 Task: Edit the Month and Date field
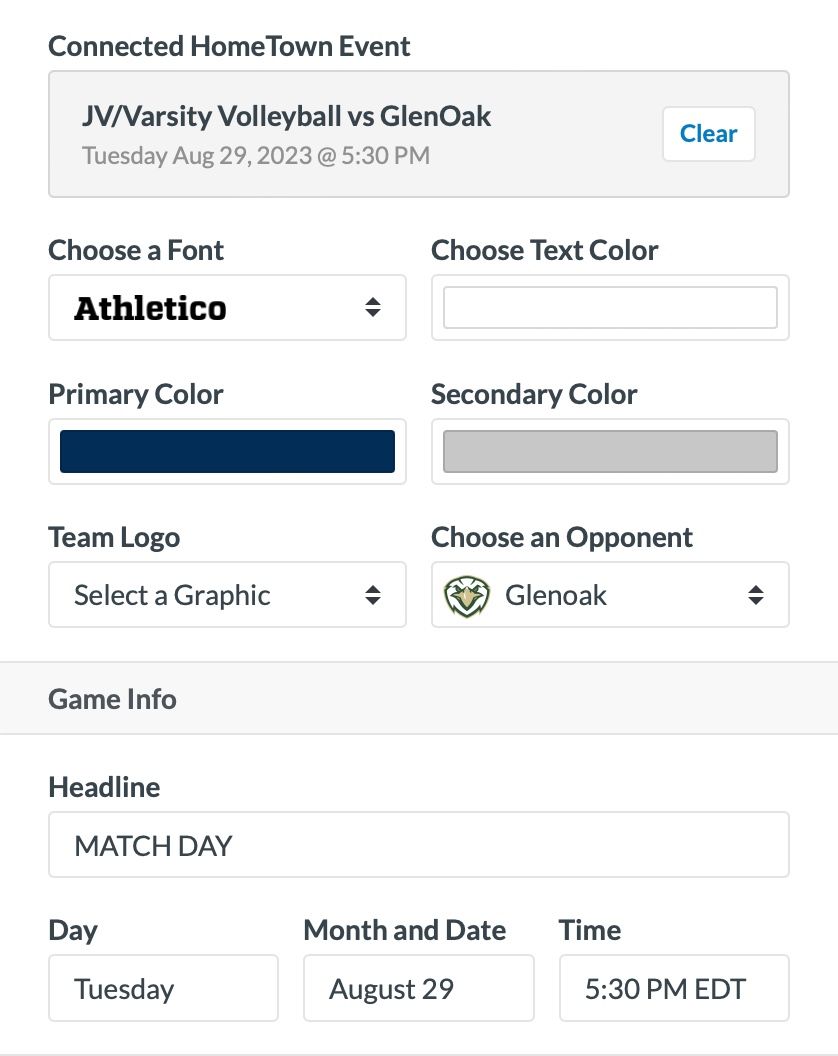point(418,988)
